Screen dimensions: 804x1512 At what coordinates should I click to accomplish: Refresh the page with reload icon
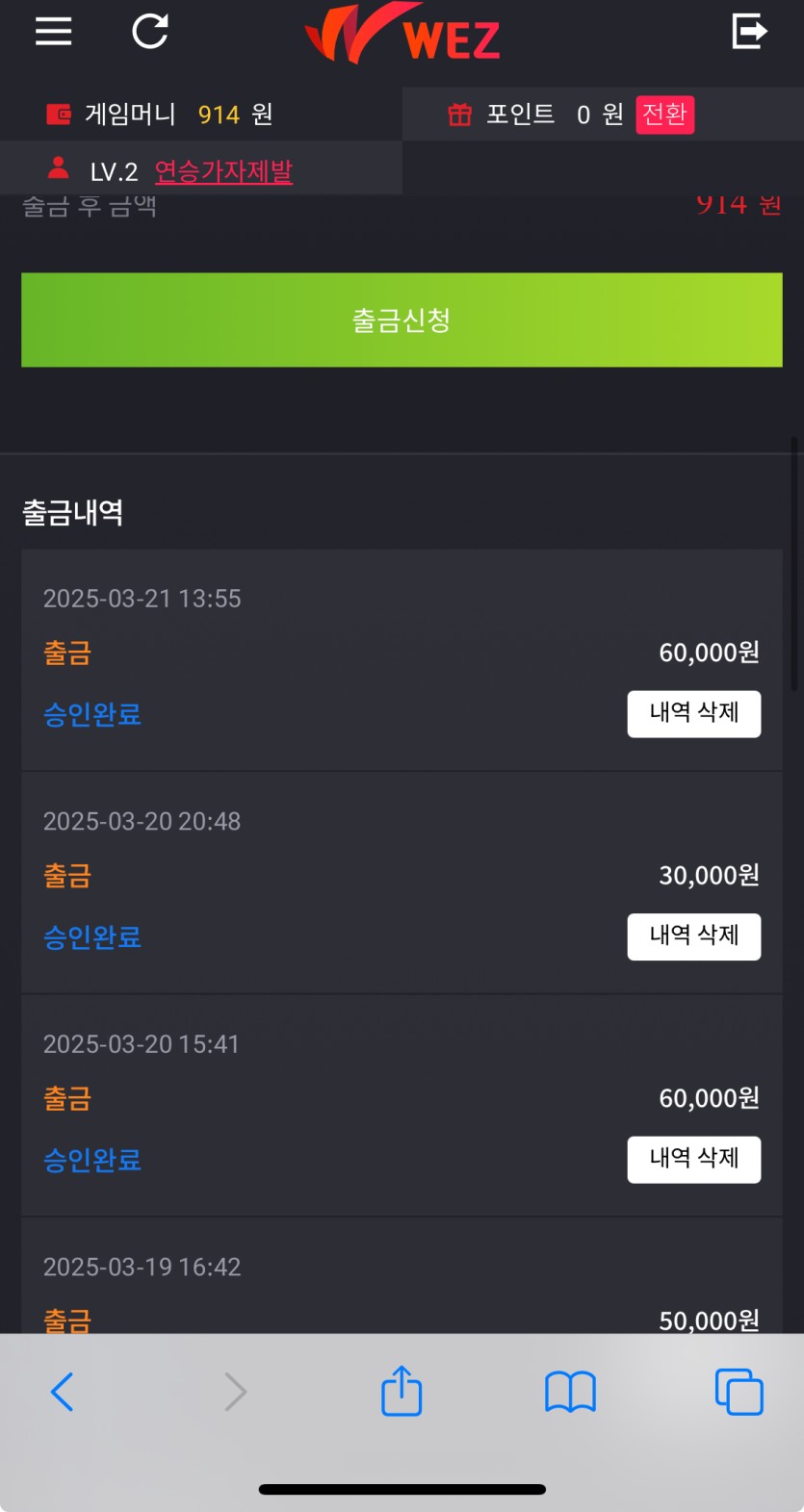click(150, 32)
